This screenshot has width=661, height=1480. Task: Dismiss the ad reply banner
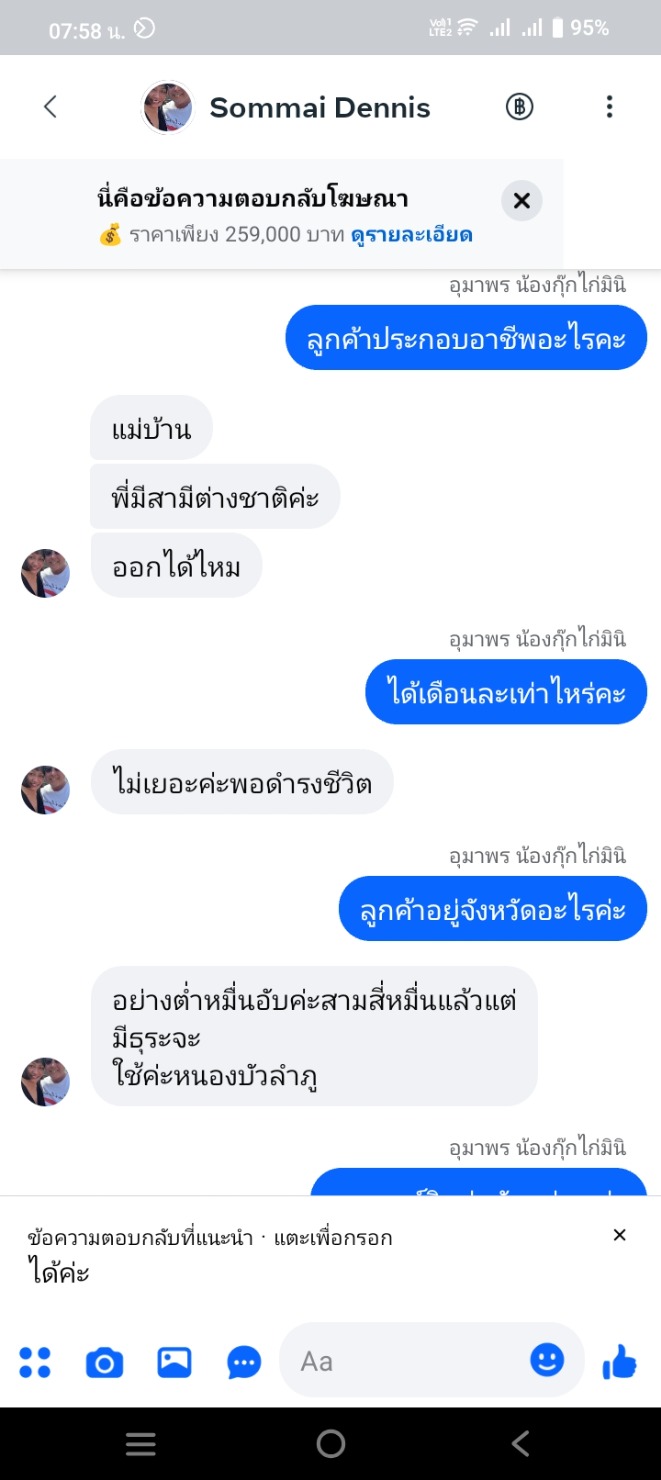(521, 201)
